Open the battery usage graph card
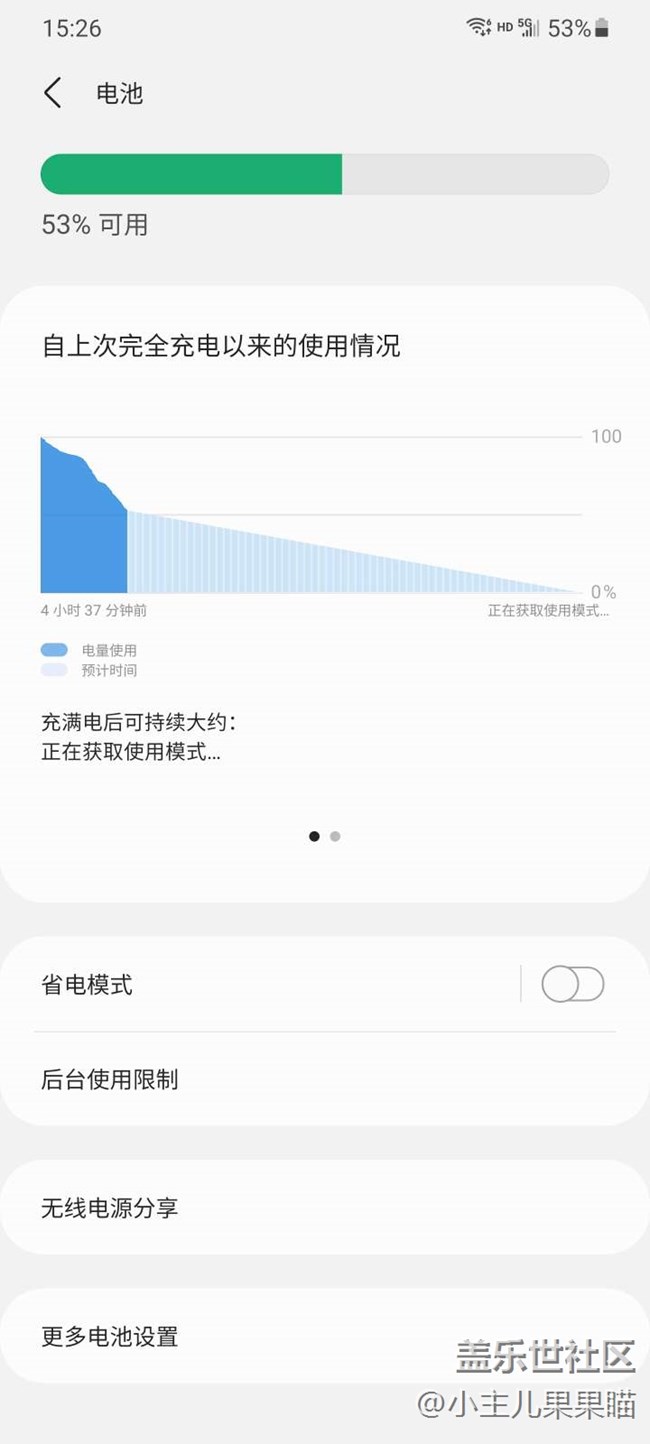Screen dimensions: 650x1444 (x=325, y=594)
